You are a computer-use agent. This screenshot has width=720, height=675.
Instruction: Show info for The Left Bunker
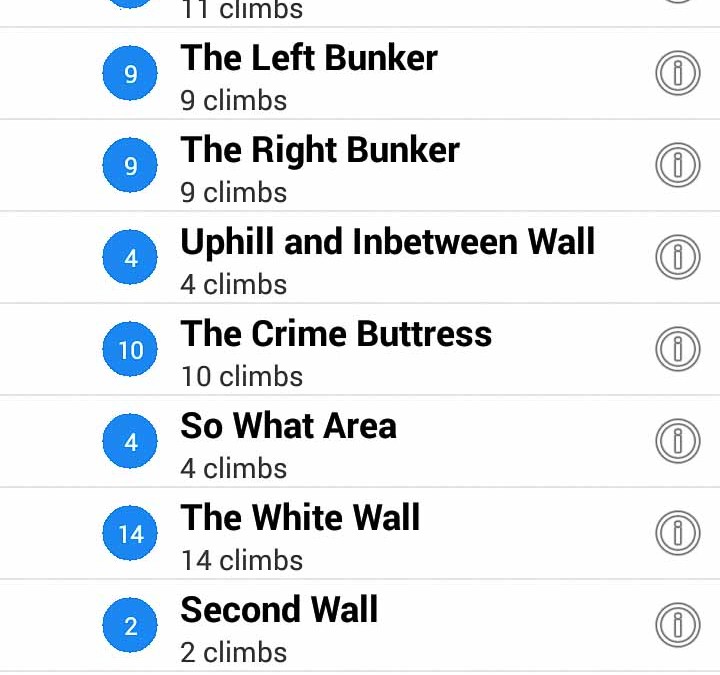point(677,74)
